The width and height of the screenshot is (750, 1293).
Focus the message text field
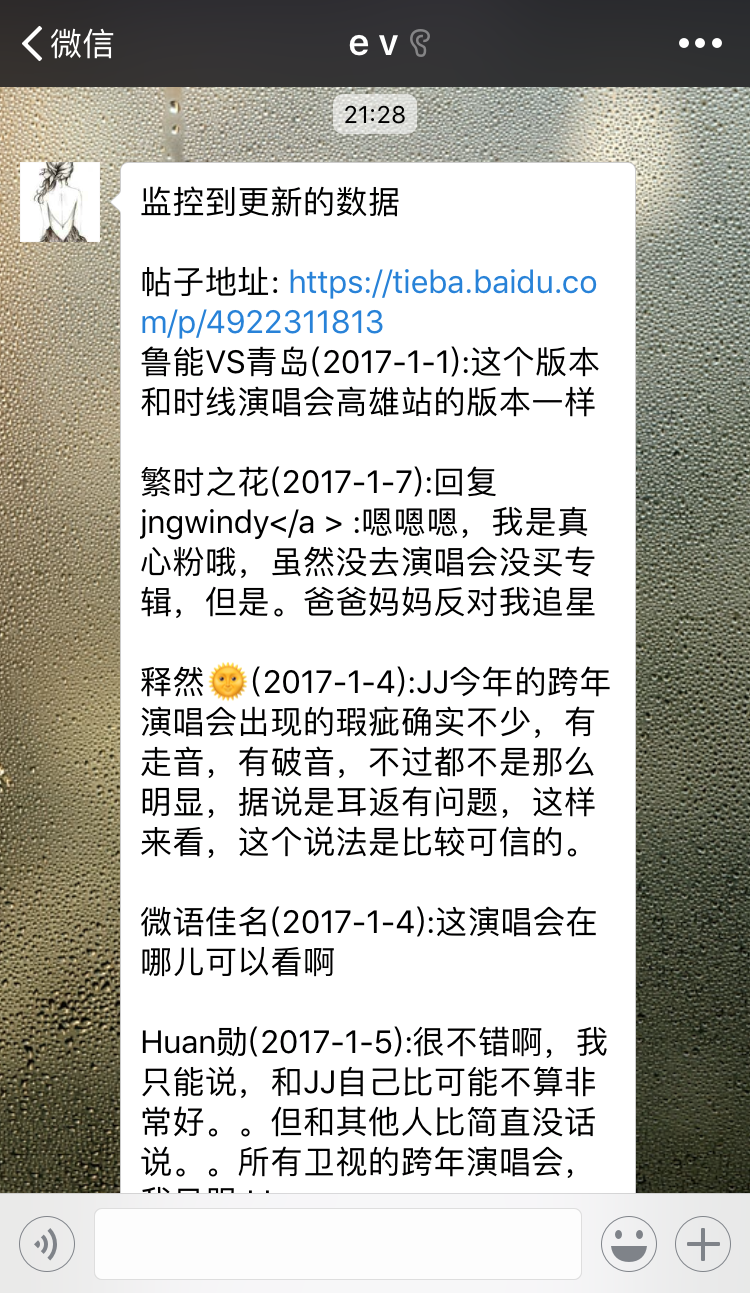[338, 1244]
